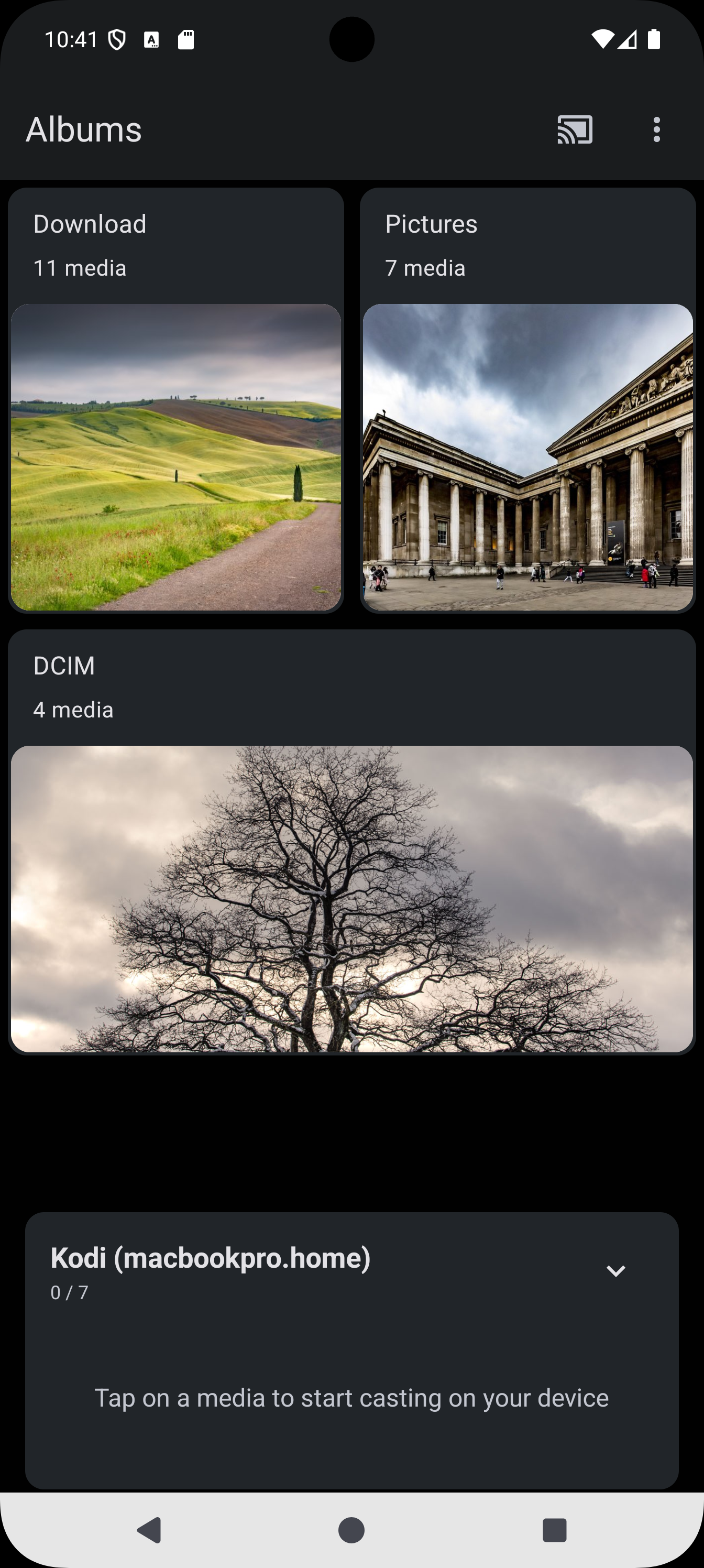Viewport: 704px width, 1568px height.
Task: Tap the system home button
Action: coord(351,1530)
